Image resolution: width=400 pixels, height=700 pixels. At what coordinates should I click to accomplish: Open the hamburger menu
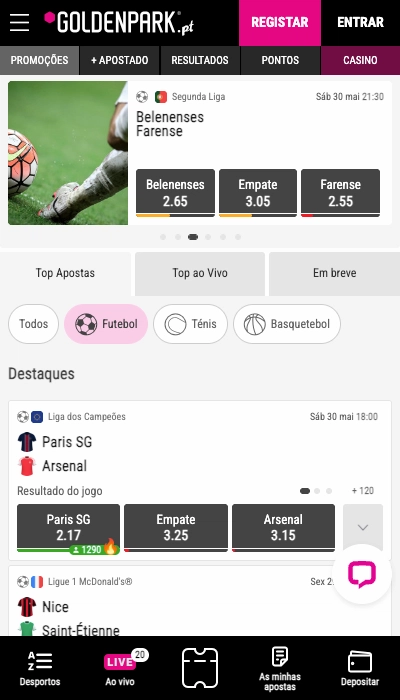tap(20, 22)
